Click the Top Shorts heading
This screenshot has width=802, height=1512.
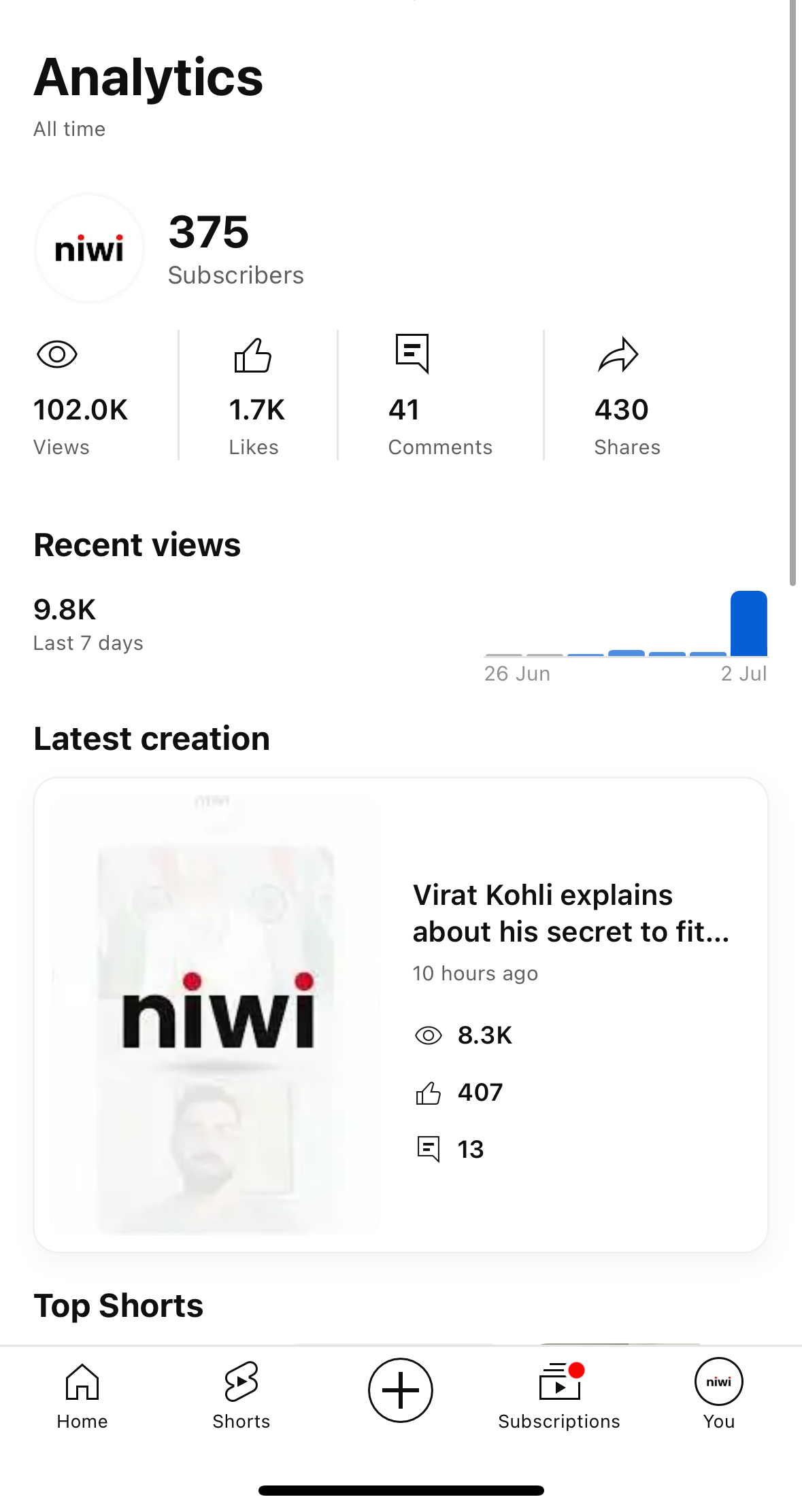click(x=118, y=1305)
